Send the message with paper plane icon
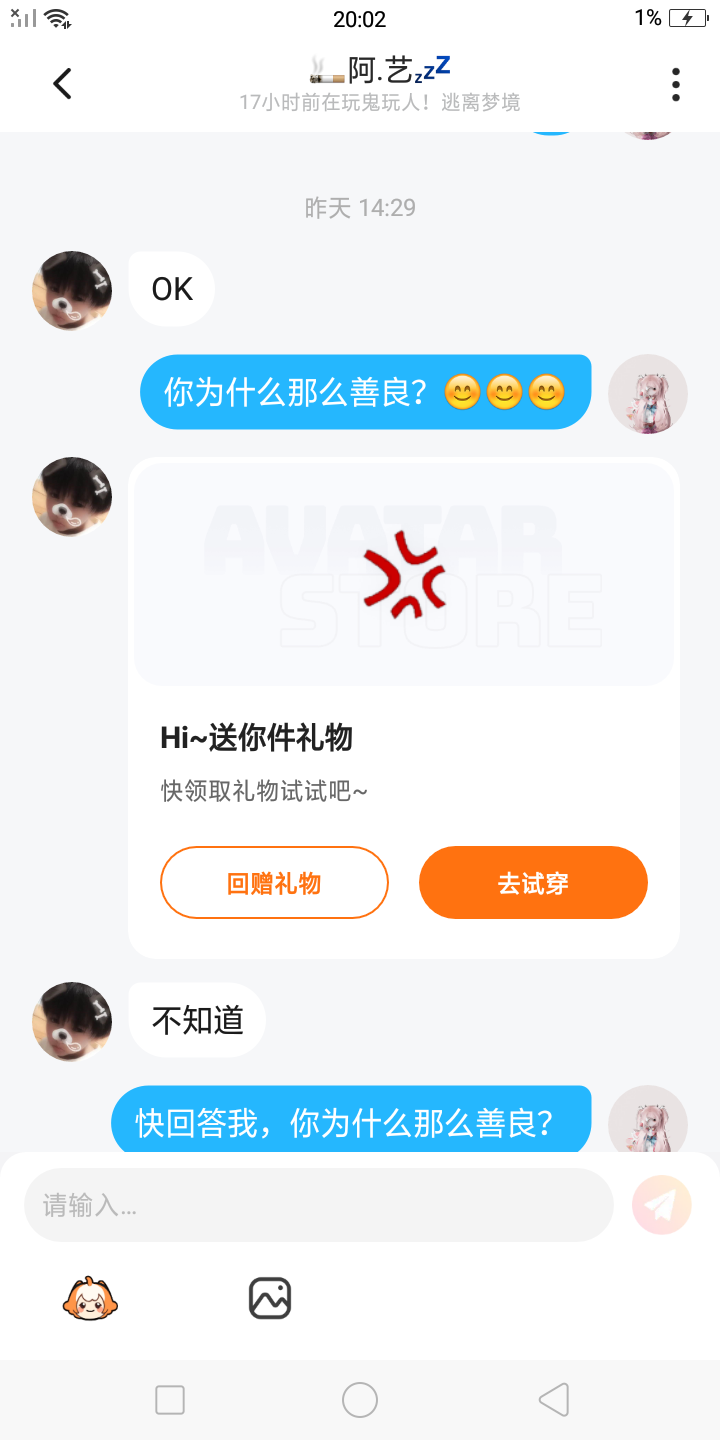The height and width of the screenshot is (1440, 720). [661, 1205]
